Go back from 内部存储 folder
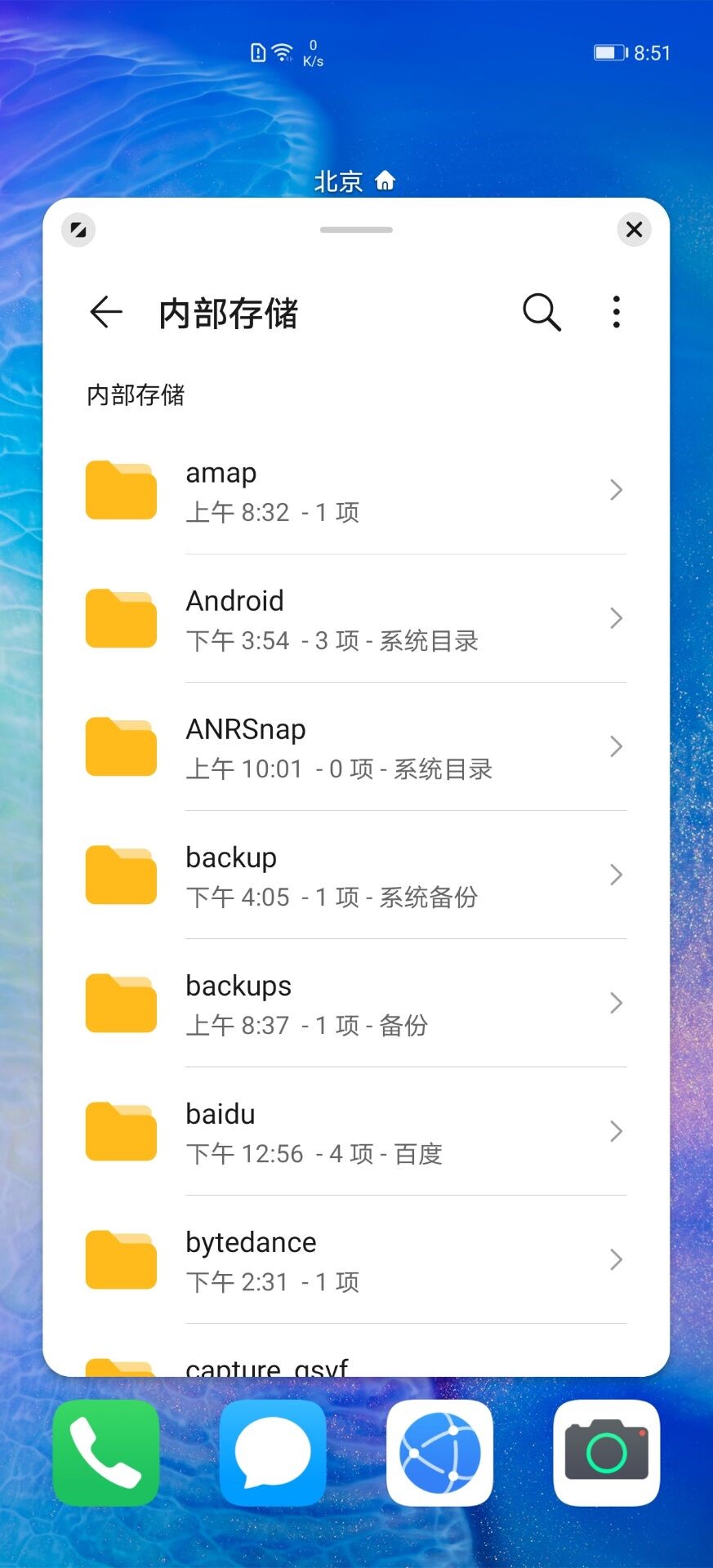 point(106,312)
